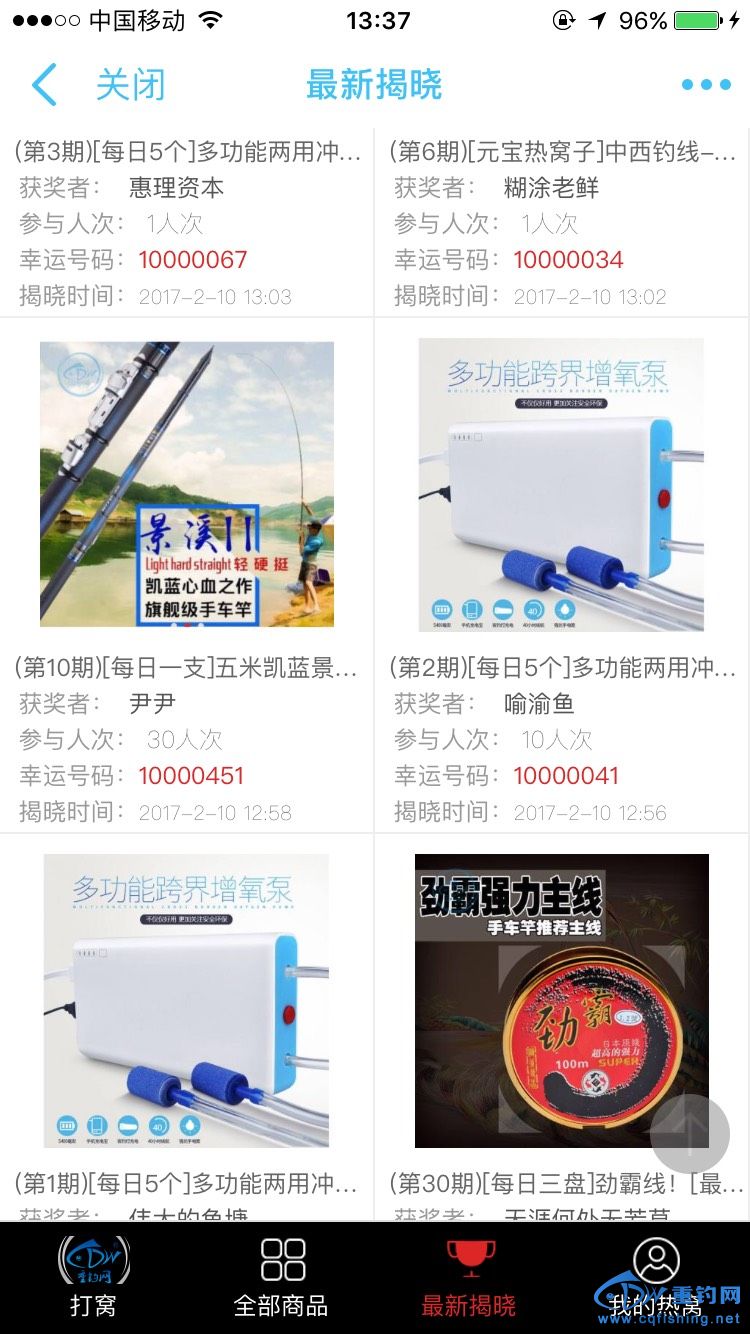Go to the 我的热窝 tab
Viewport: 750px width, 1334px height.
[656, 1277]
